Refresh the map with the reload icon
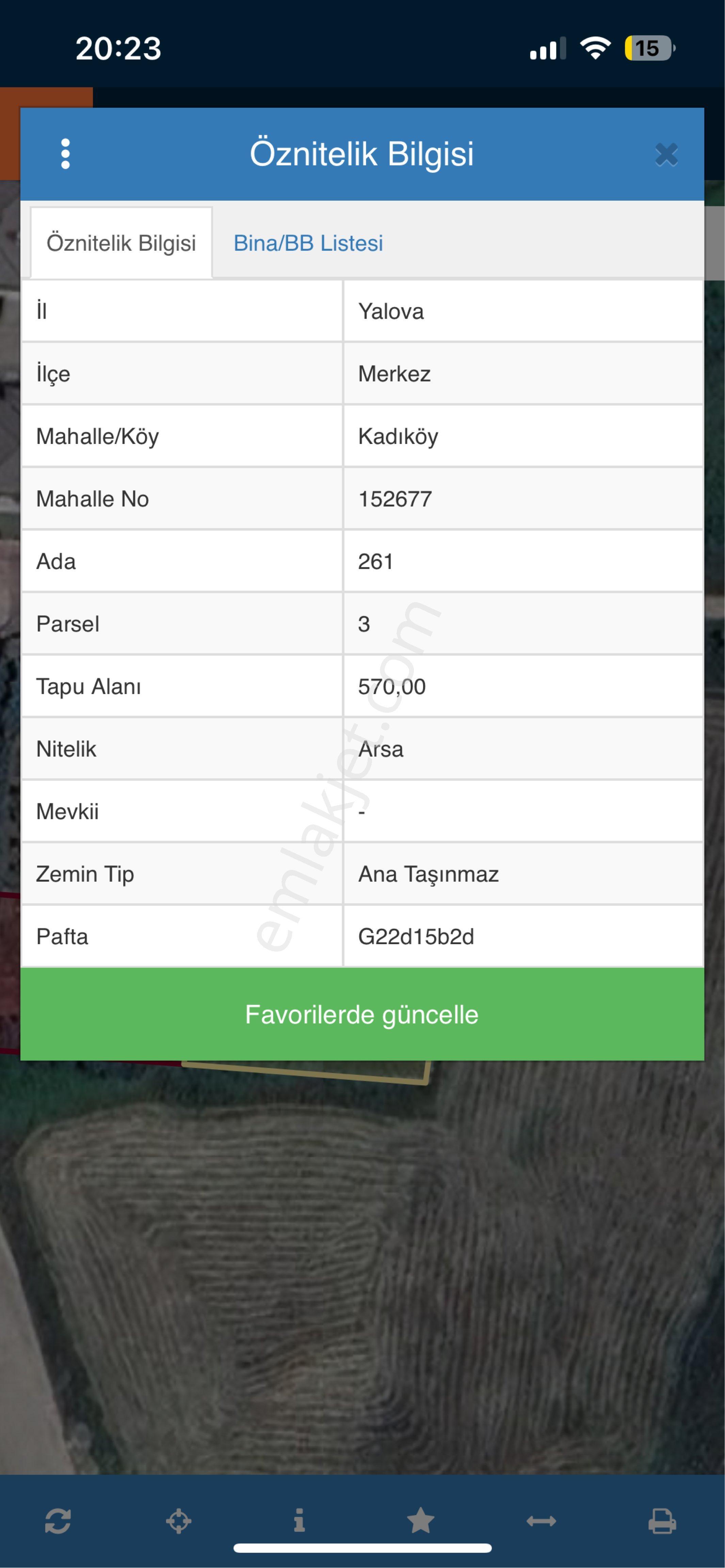725x1568 pixels. coord(58,1520)
